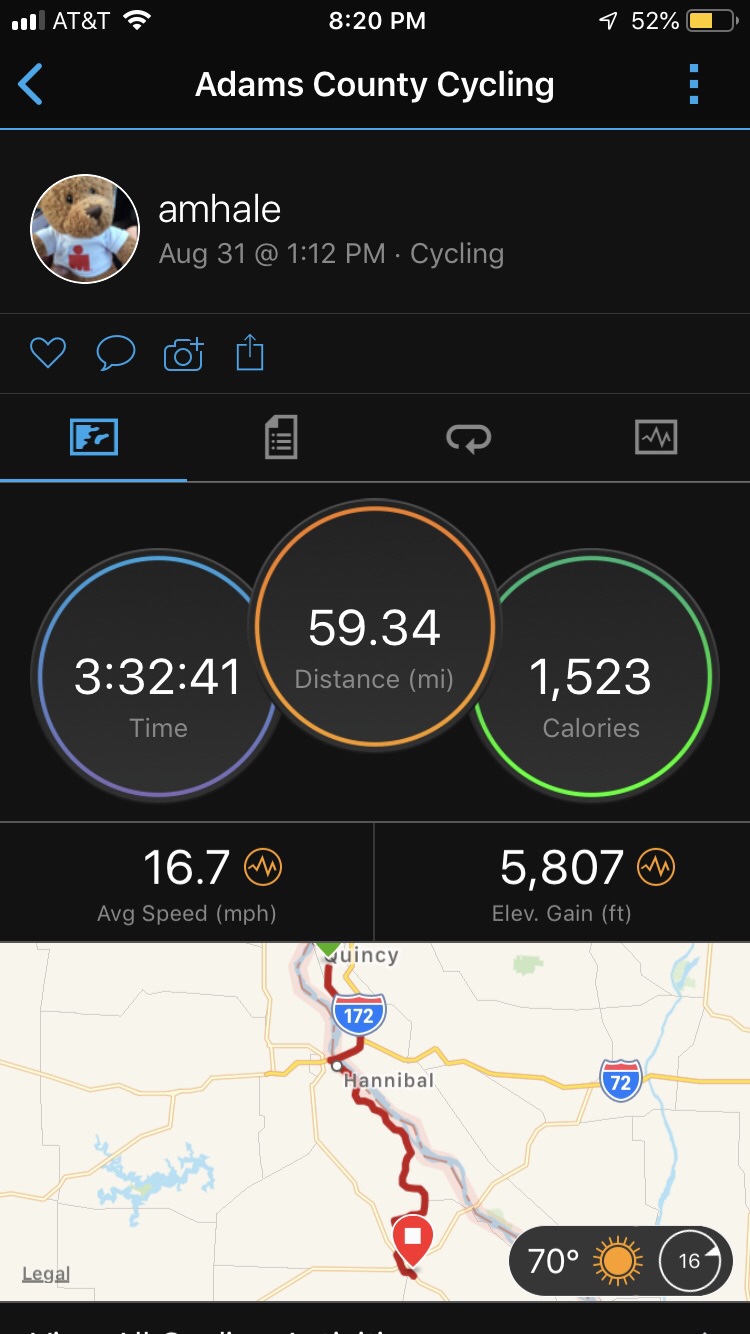Switch to the stats details tab

(281, 438)
